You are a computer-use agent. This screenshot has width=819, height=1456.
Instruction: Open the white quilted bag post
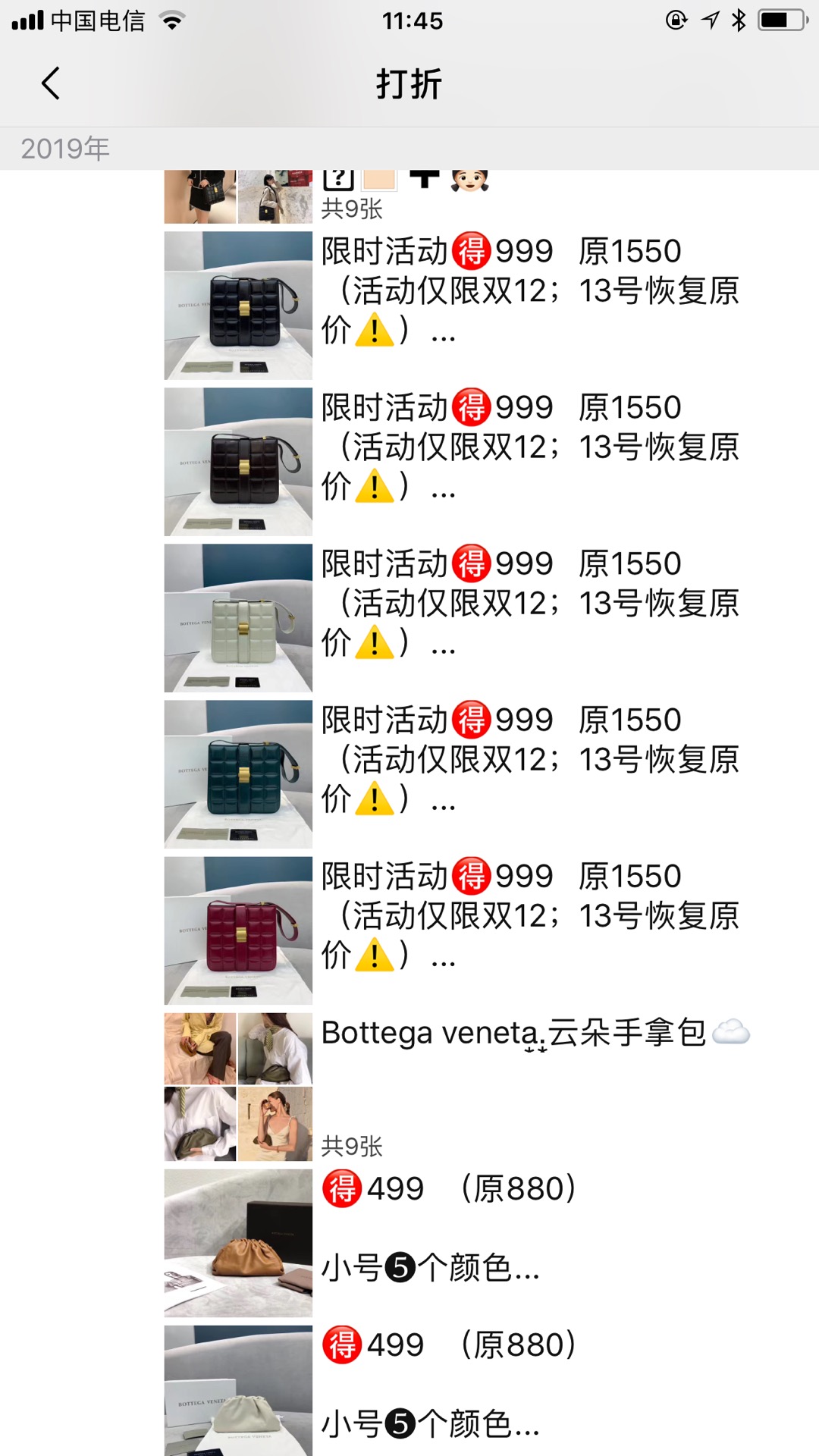pos(238,618)
